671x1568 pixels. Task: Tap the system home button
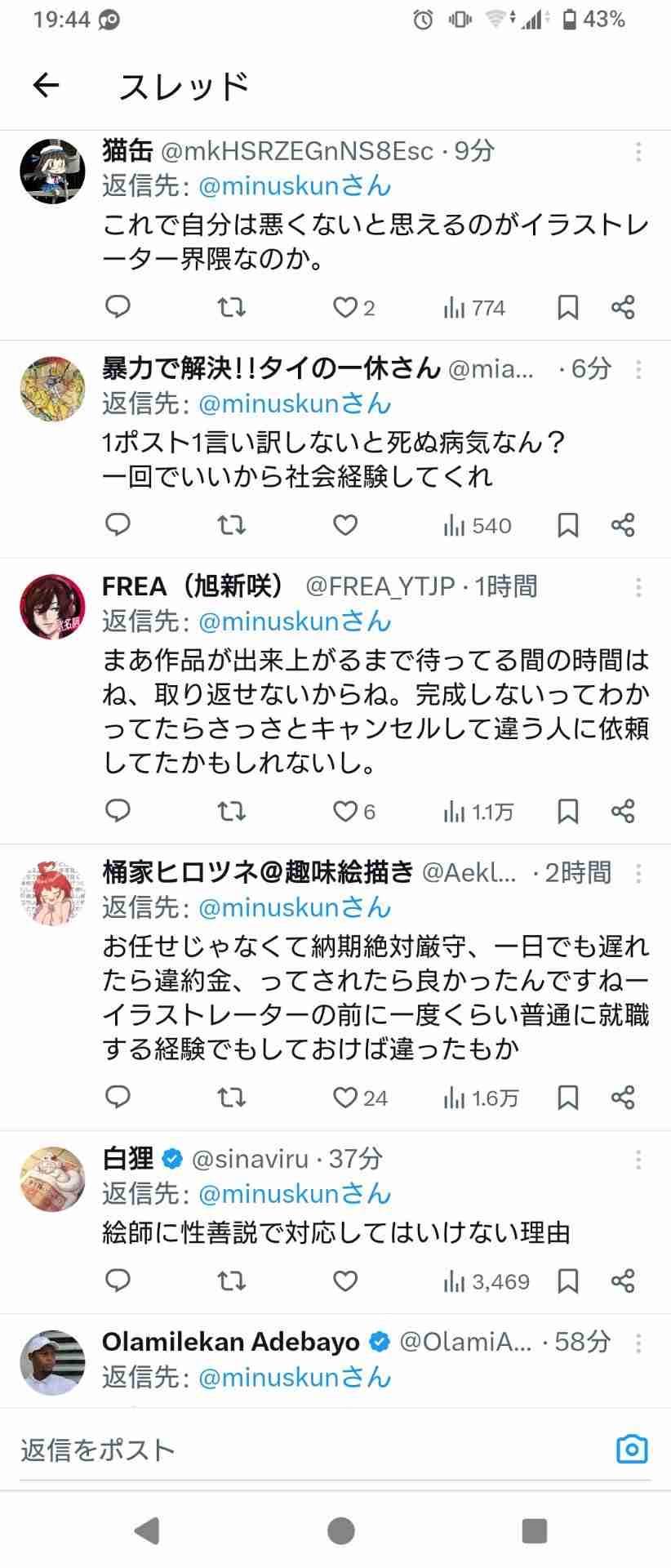pos(341,1530)
